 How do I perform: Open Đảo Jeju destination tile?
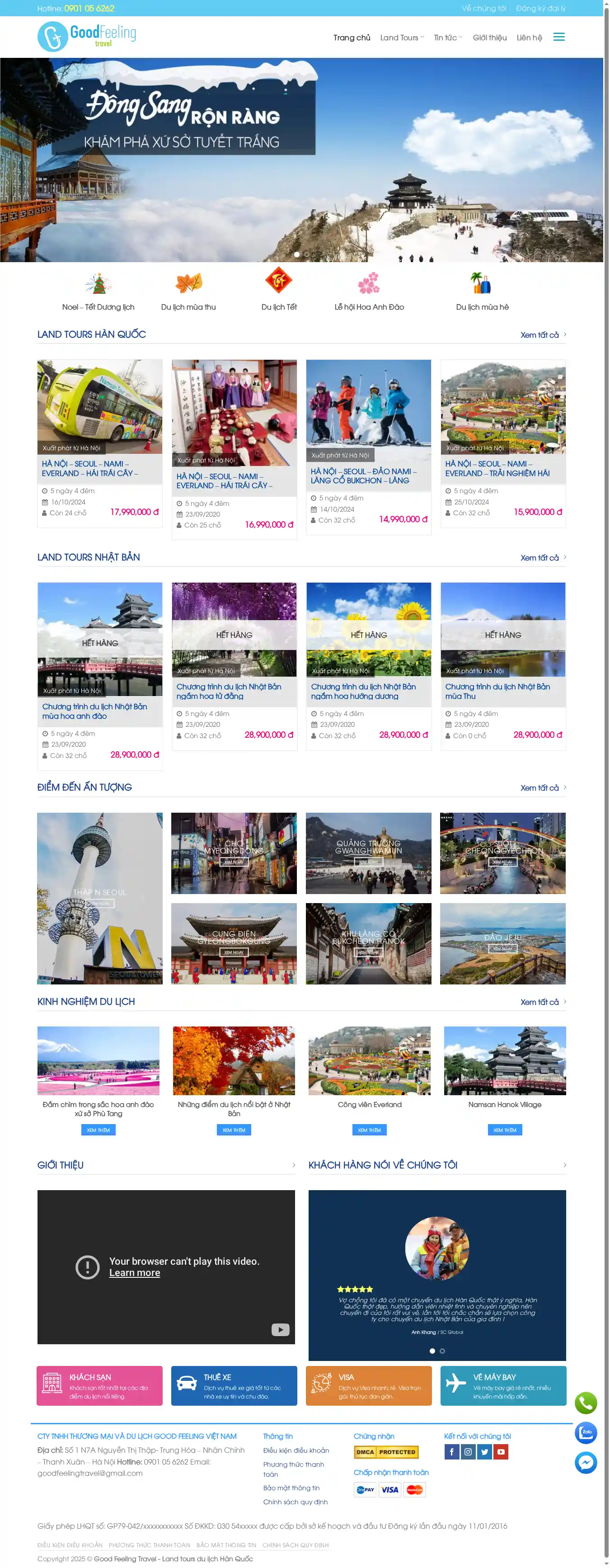[x=502, y=943]
